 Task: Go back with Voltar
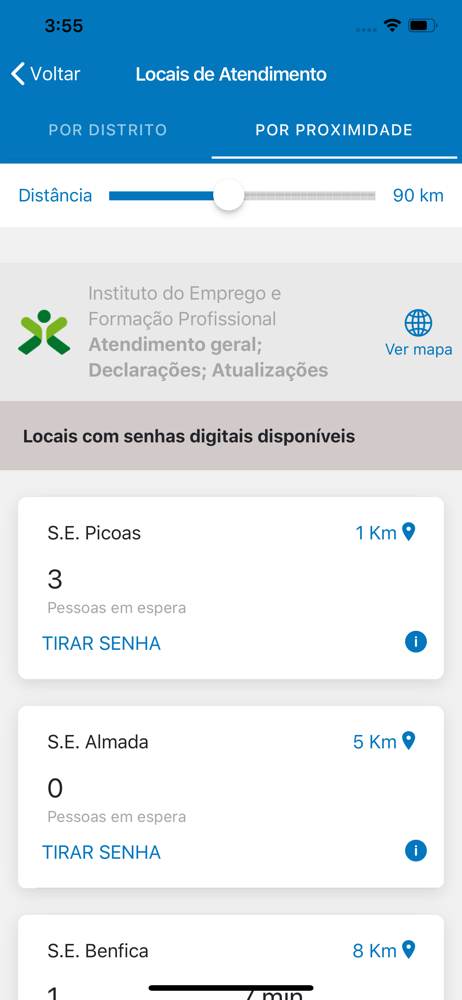point(46,74)
